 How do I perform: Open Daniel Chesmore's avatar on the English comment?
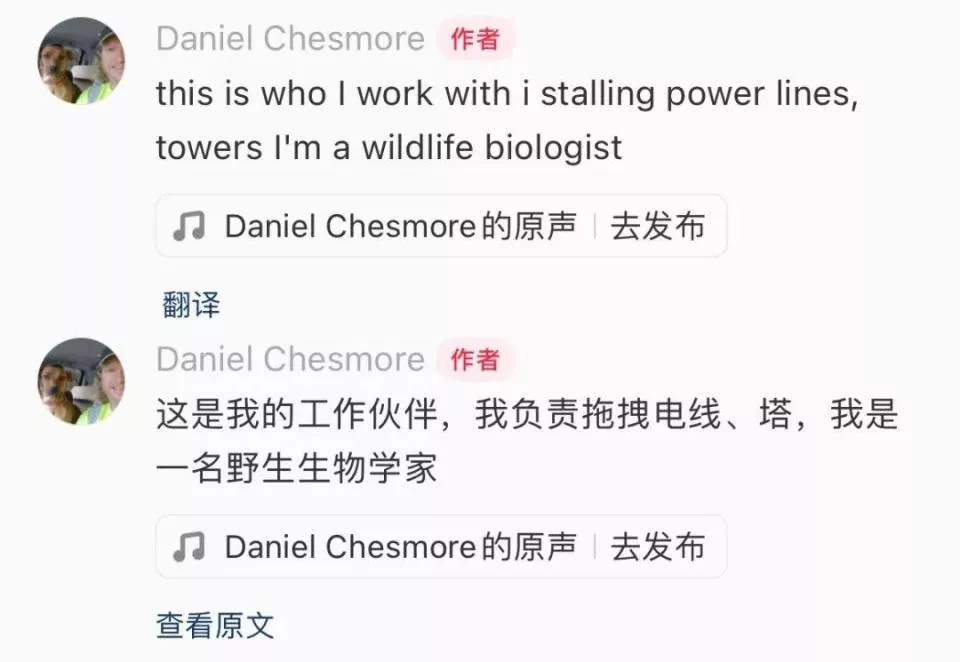81,61
